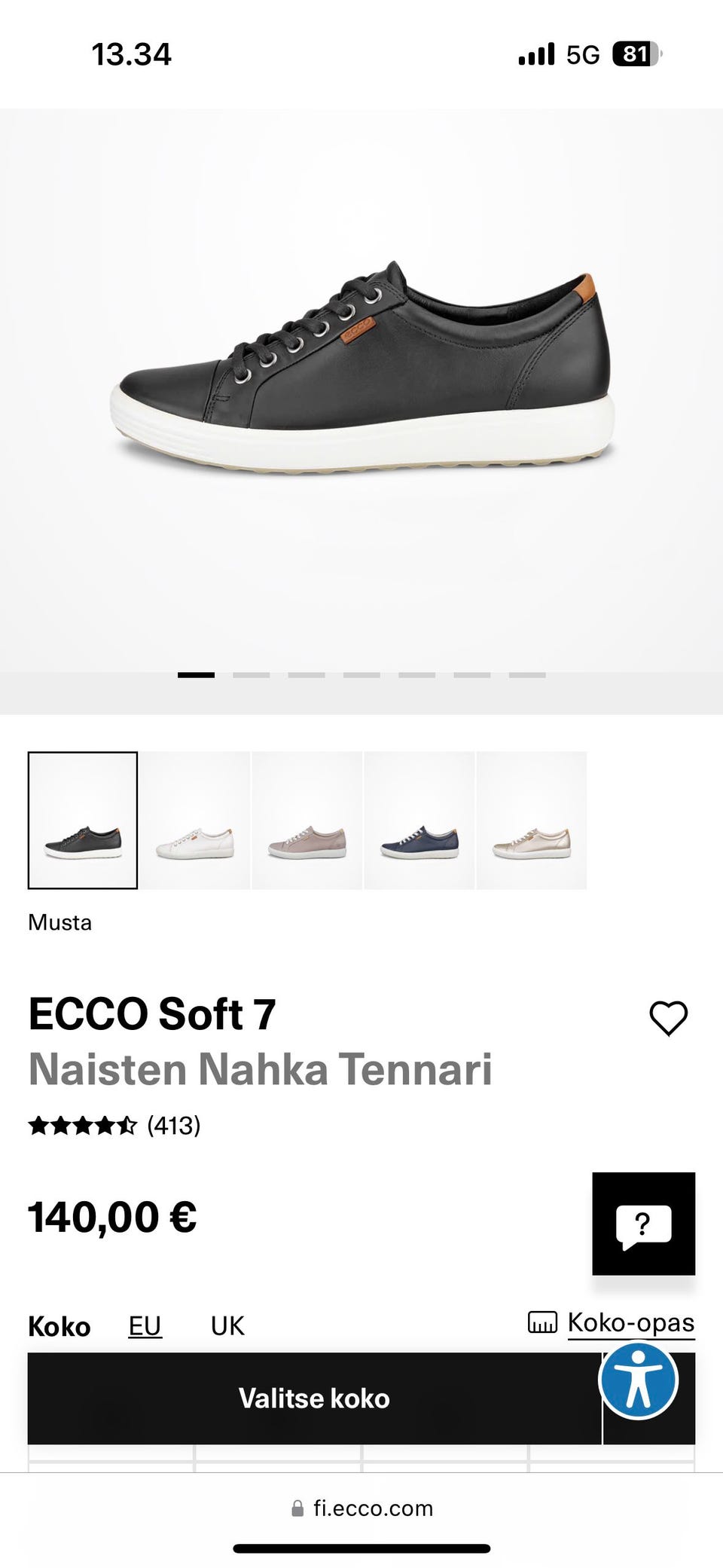Viewport: 723px width, 1568px height.
Task: Select the gold metallic color shoe thumbnail
Action: tap(532, 820)
